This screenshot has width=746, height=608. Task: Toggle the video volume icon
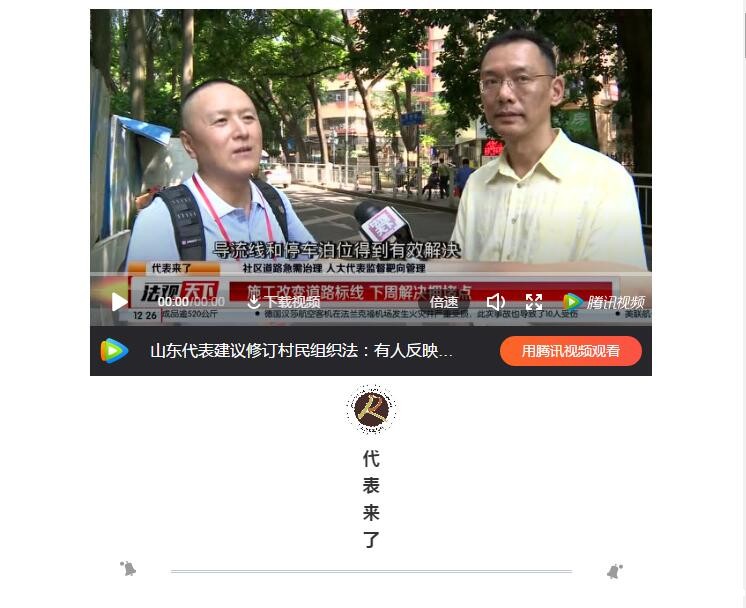tap(495, 302)
